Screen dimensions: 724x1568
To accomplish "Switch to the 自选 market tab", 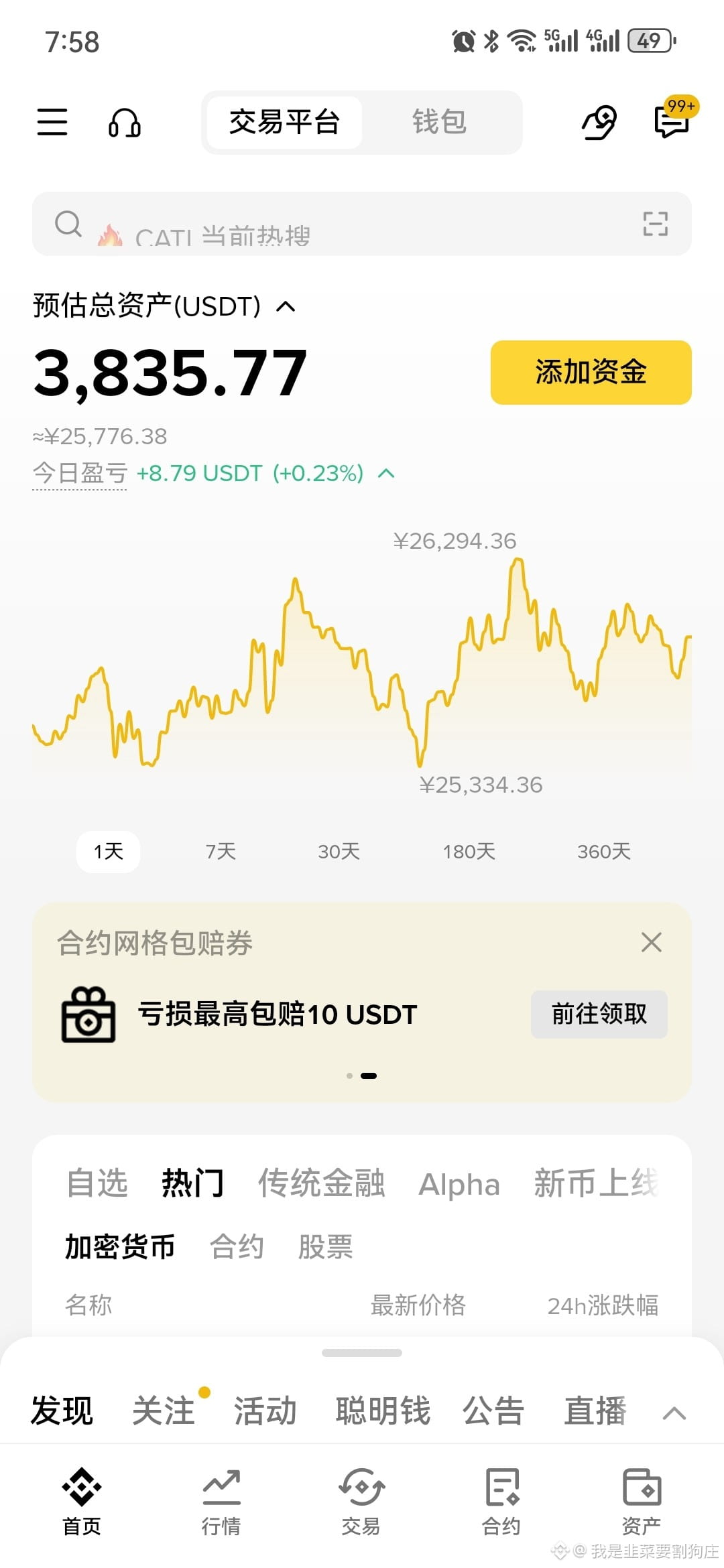I will coord(97,1183).
